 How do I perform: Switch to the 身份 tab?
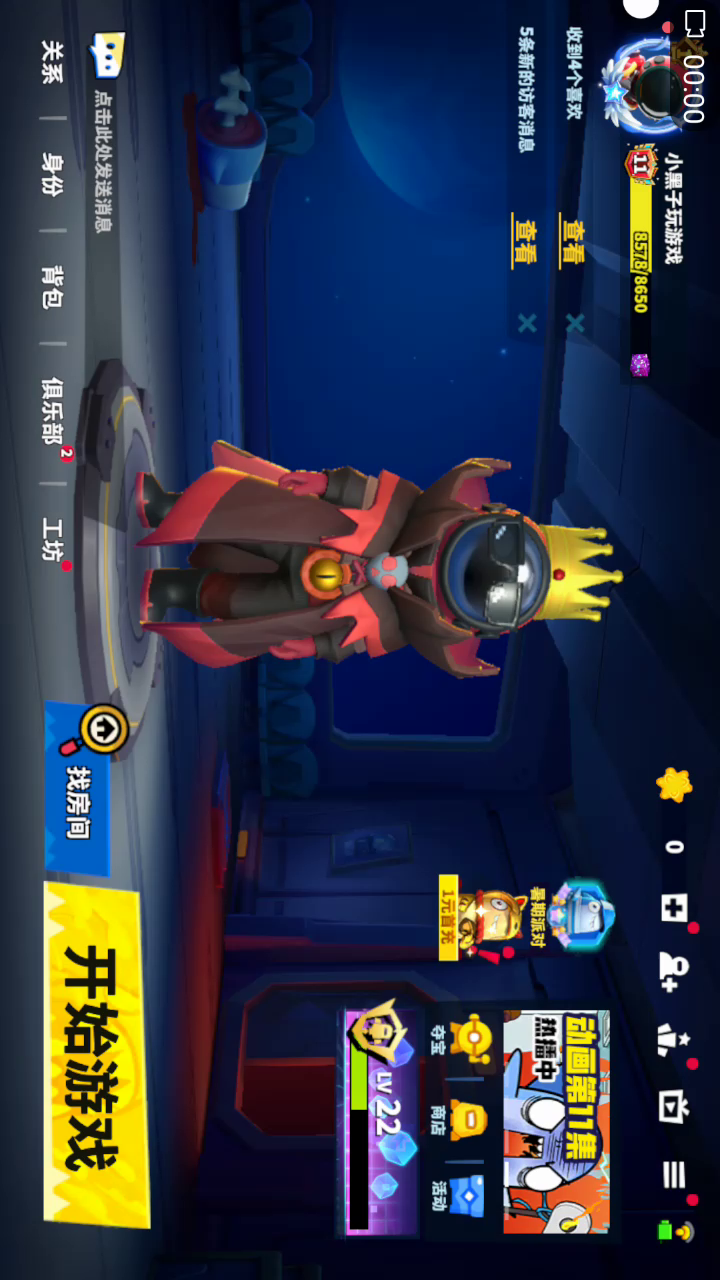pos(52,174)
